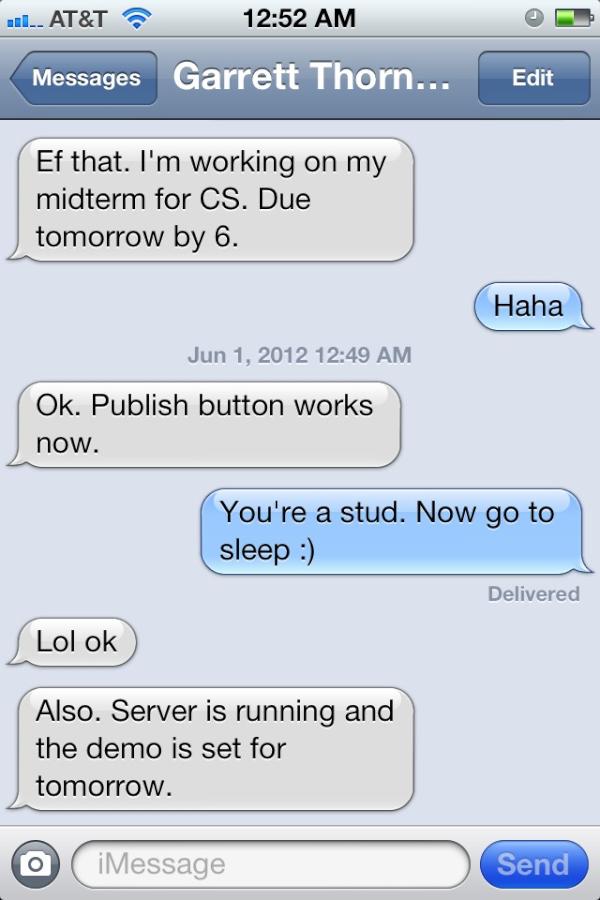
Task: Focus the iMessage text field
Action: [270, 864]
